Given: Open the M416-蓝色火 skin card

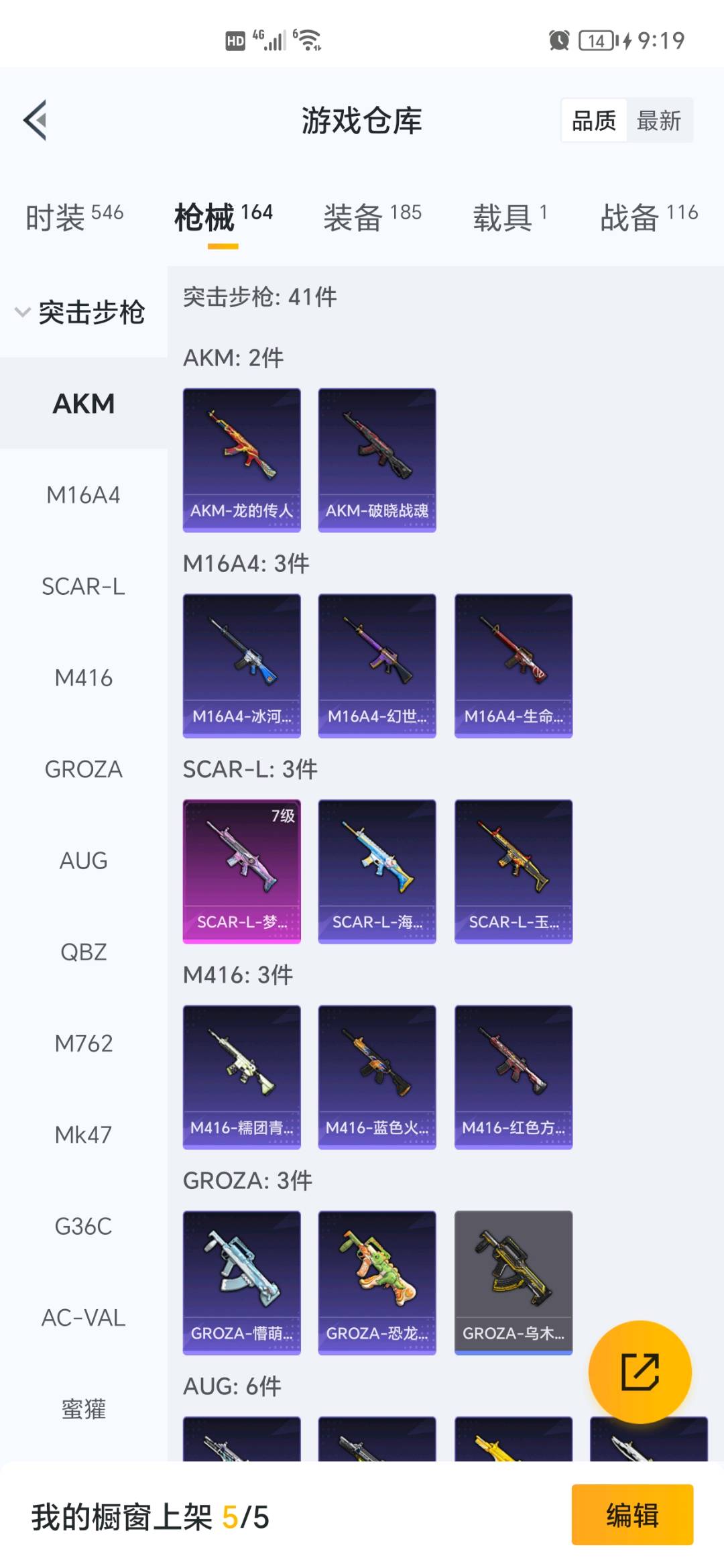Looking at the screenshot, I should click(377, 1077).
